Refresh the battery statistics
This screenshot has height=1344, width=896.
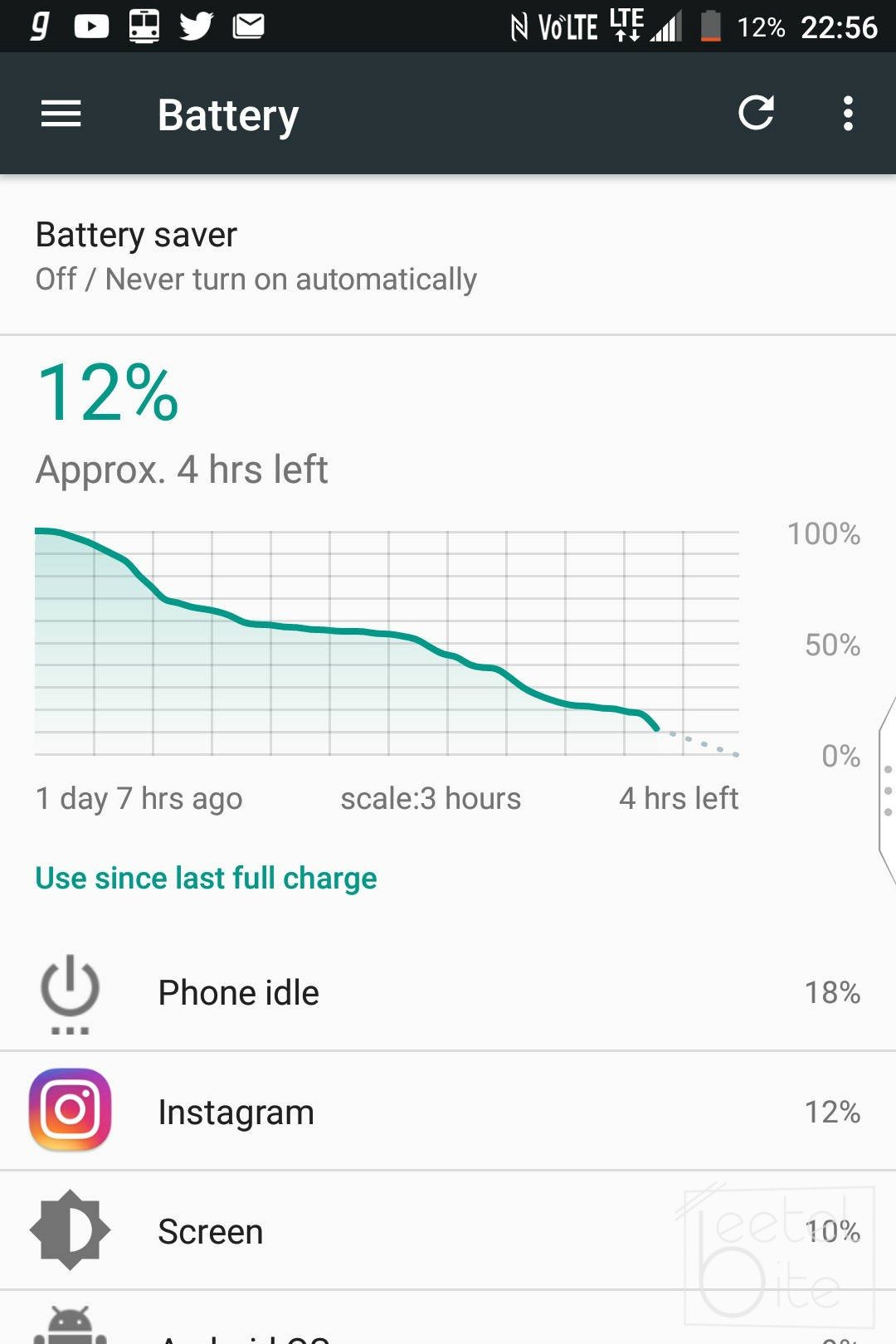[756, 114]
